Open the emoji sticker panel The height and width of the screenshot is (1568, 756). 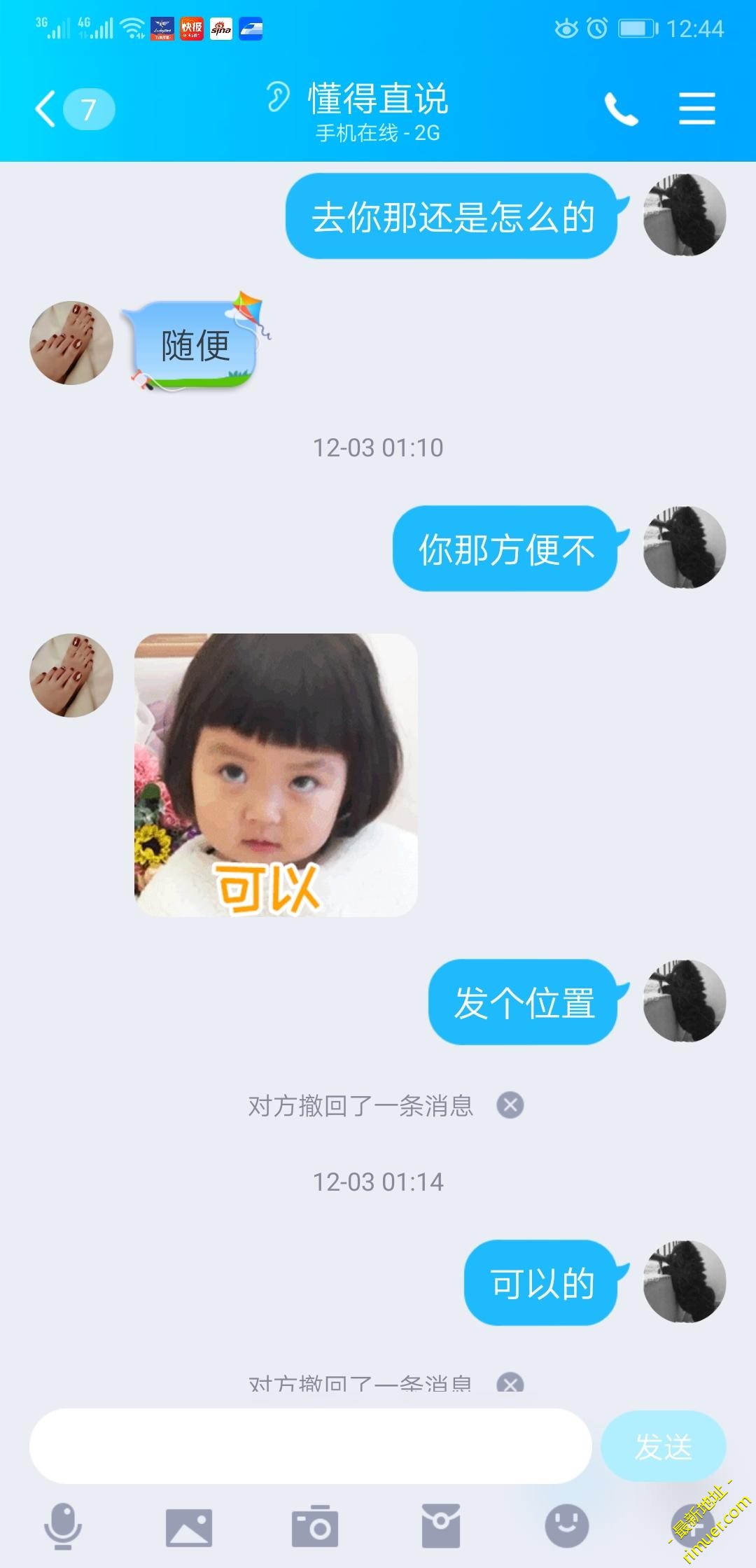pos(566,1526)
